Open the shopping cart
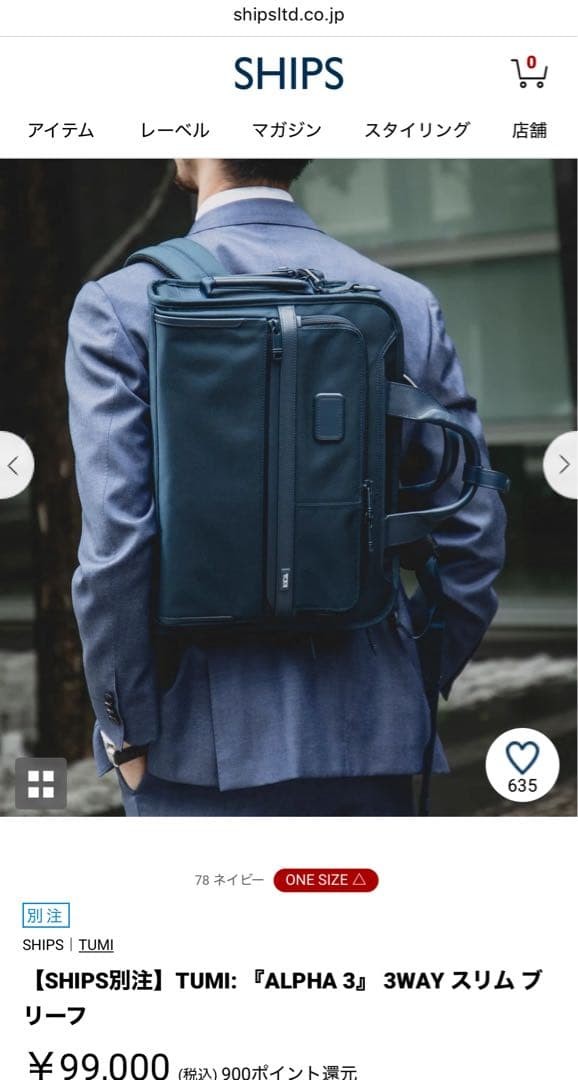 click(x=528, y=72)
